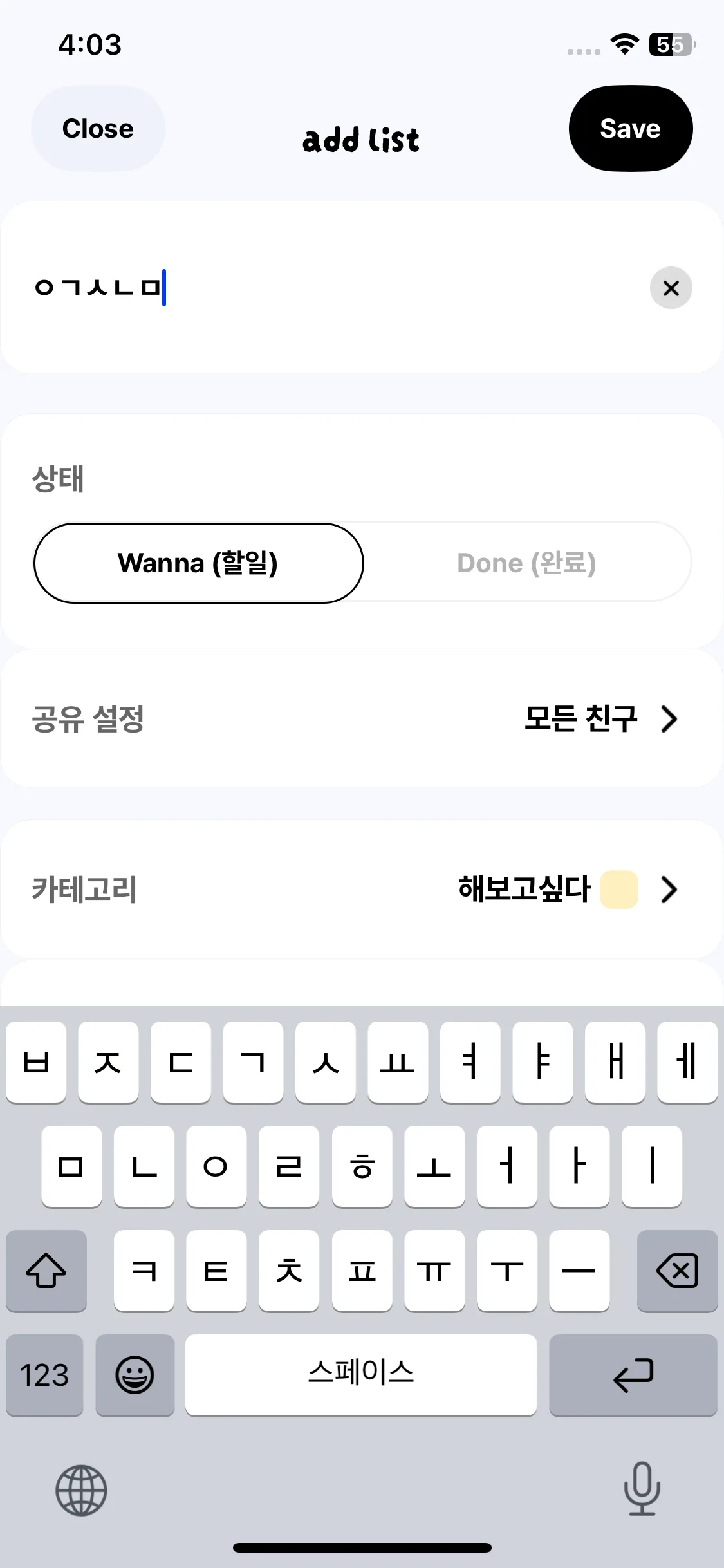Clear the typed text in title field
This screenshot has width=724, height=1568.
tap(671, 288)
